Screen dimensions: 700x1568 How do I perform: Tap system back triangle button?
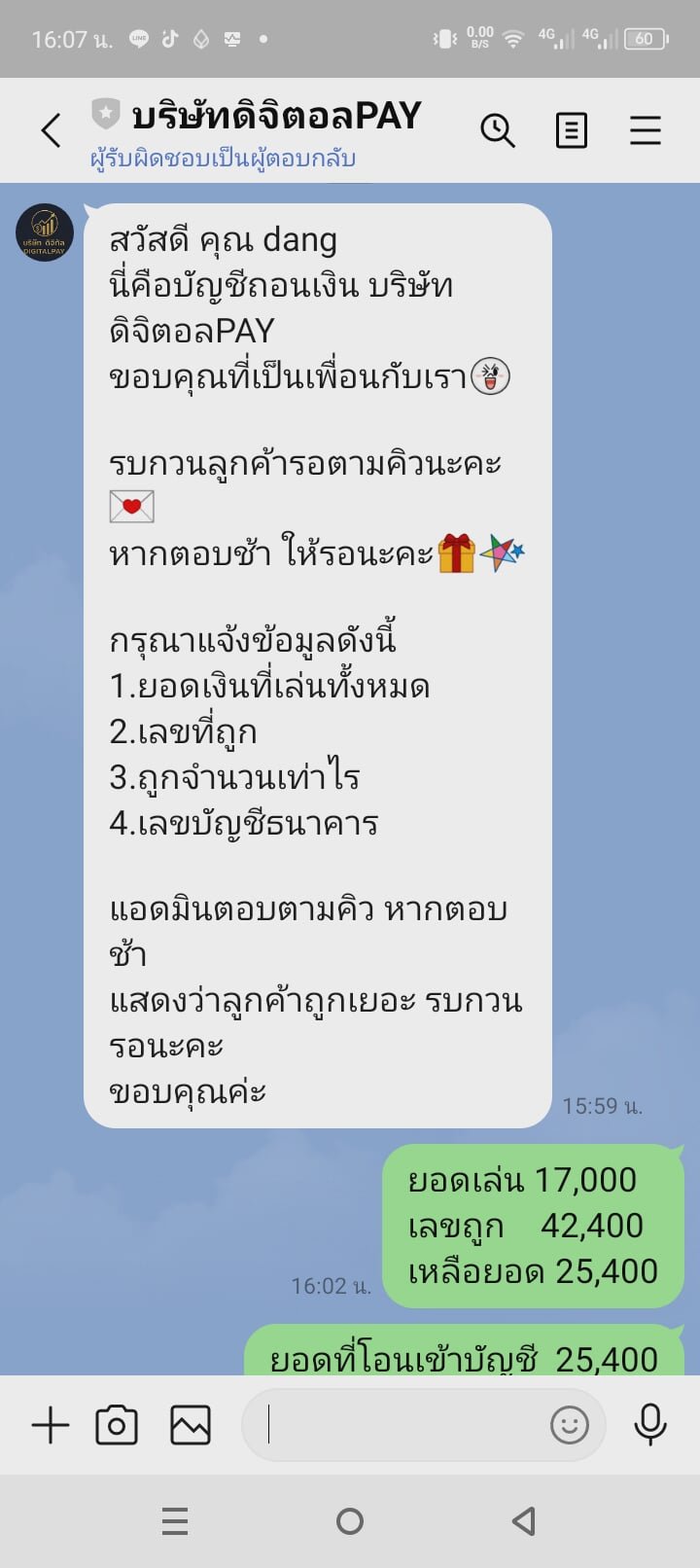[524, 1520]
